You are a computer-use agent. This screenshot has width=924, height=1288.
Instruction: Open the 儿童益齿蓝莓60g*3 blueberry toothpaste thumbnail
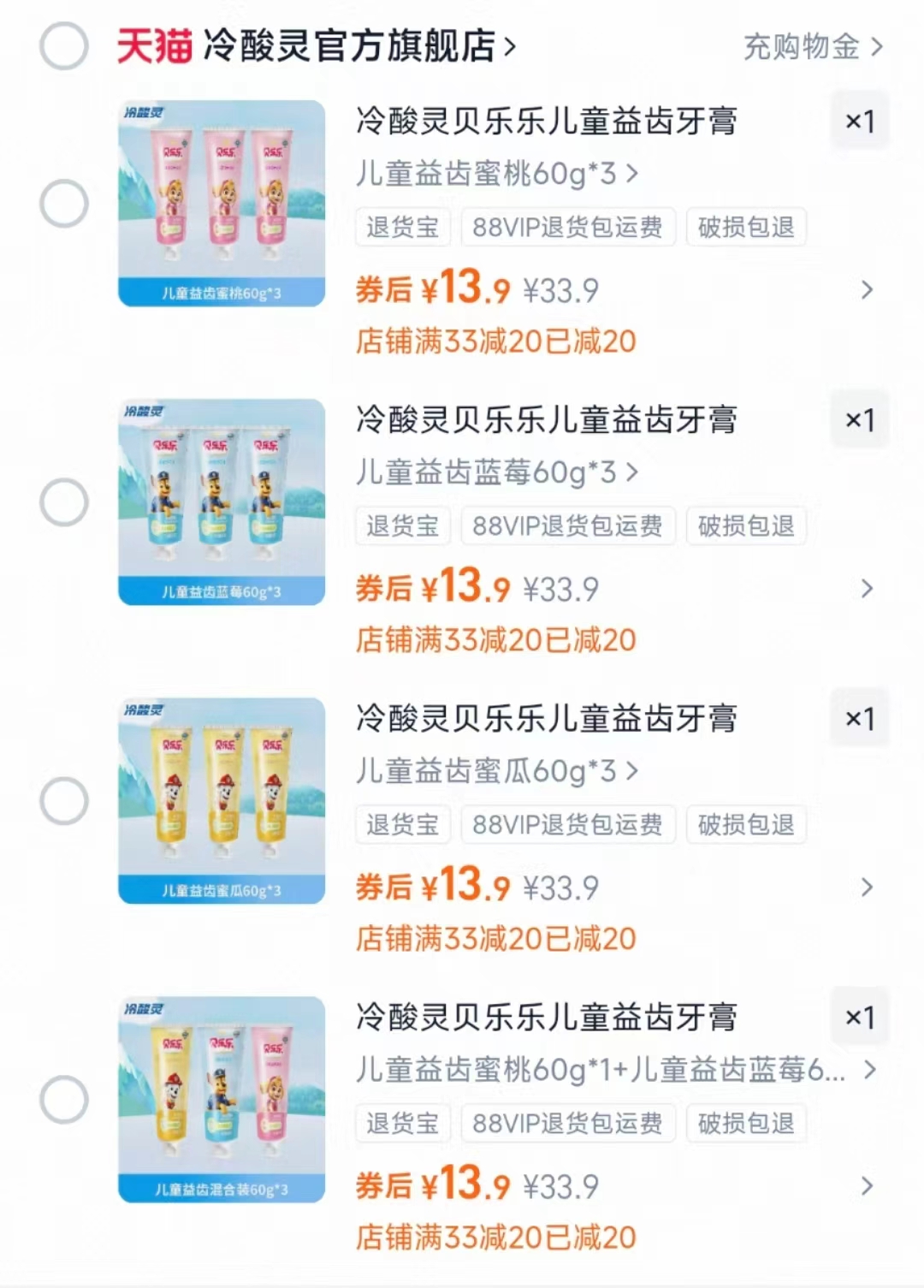click(x=220, y=502)
